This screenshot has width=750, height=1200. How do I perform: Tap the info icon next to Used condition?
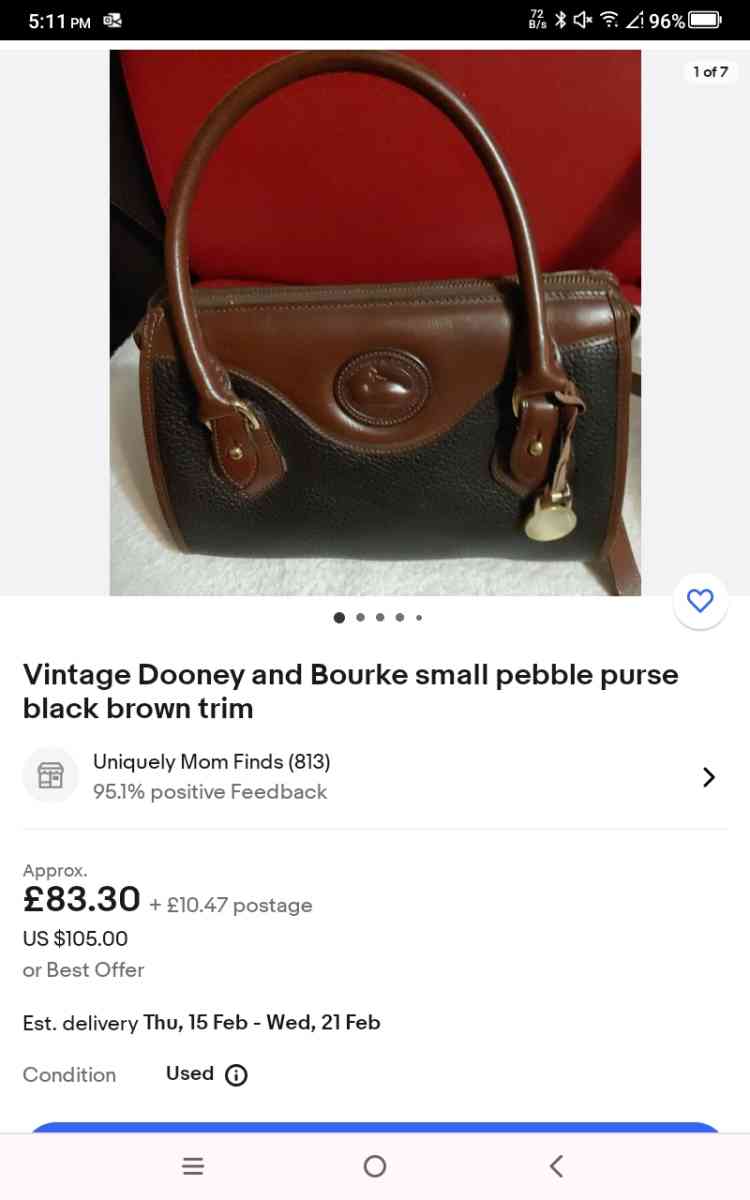point(236,1075)
